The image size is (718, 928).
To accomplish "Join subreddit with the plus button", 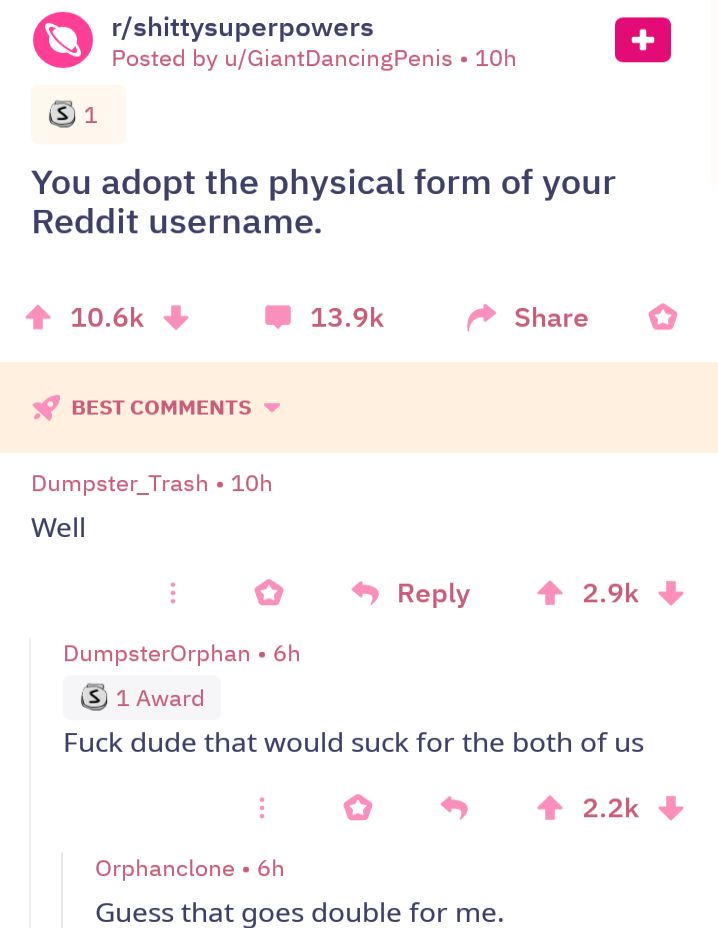I will 642,40.
